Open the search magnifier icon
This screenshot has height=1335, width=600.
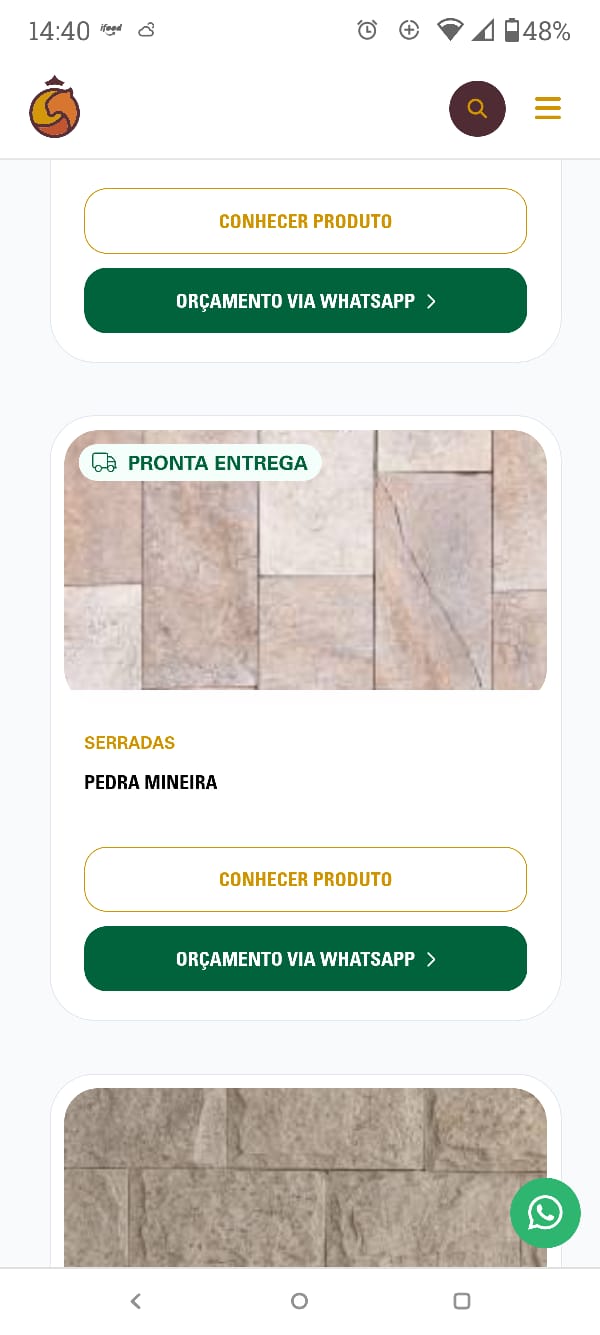point(477,109)
